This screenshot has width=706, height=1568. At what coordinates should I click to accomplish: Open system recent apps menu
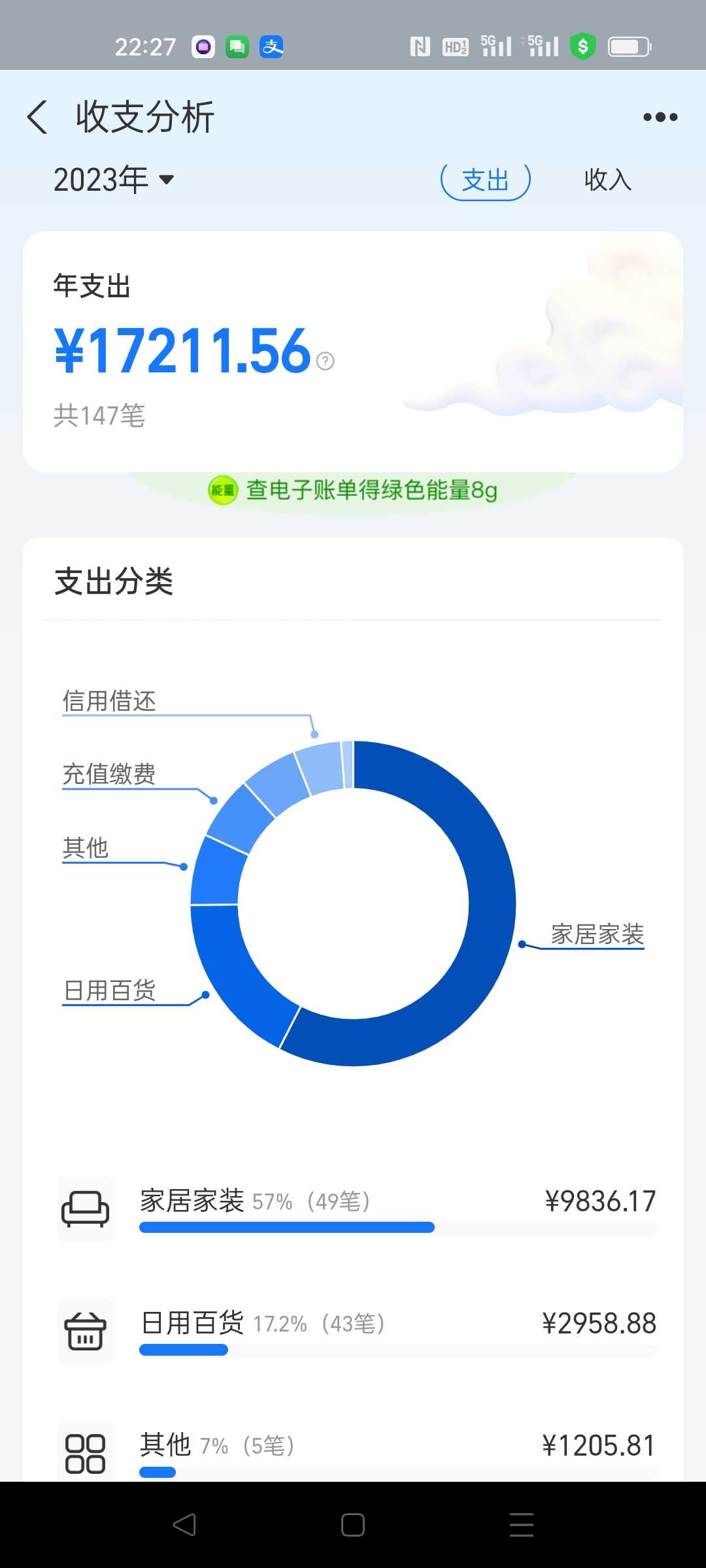click(522, 1525)
